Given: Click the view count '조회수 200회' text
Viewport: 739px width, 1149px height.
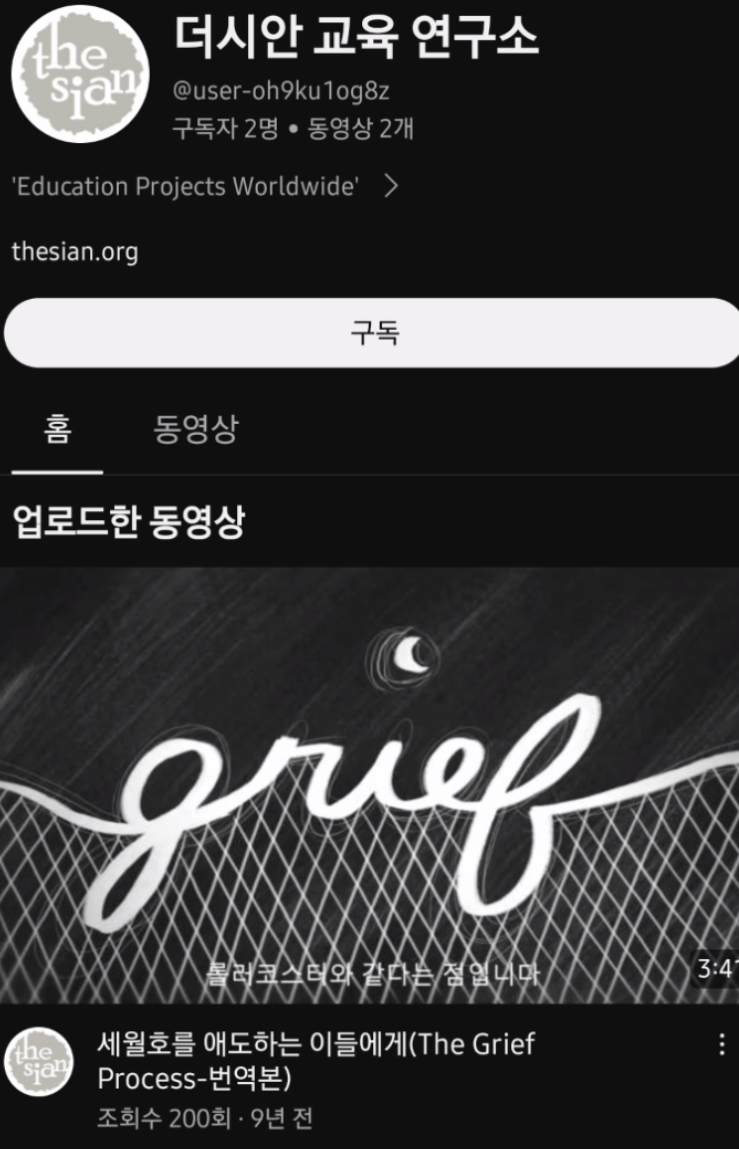Looking at the screenshot, I should pyautogui.click(x=158, y=1119).
